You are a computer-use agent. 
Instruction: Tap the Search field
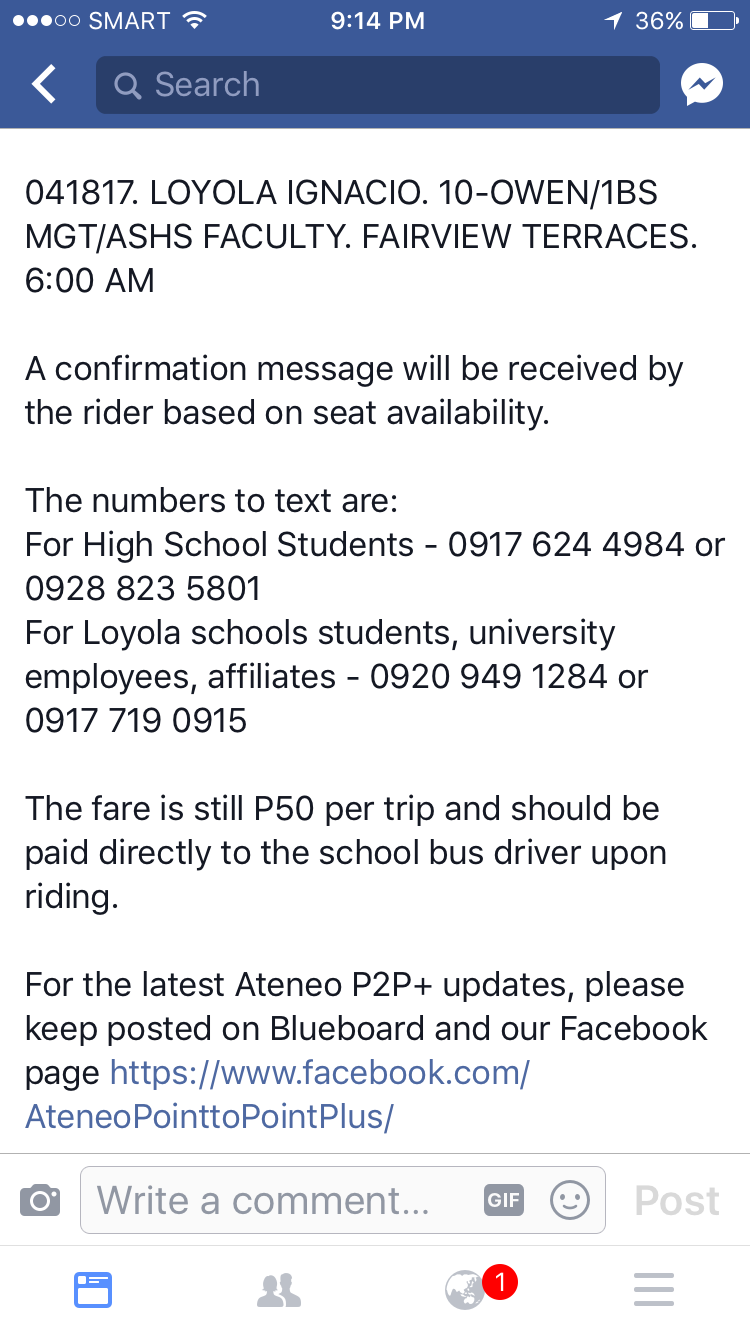click(x=378, y=85)
